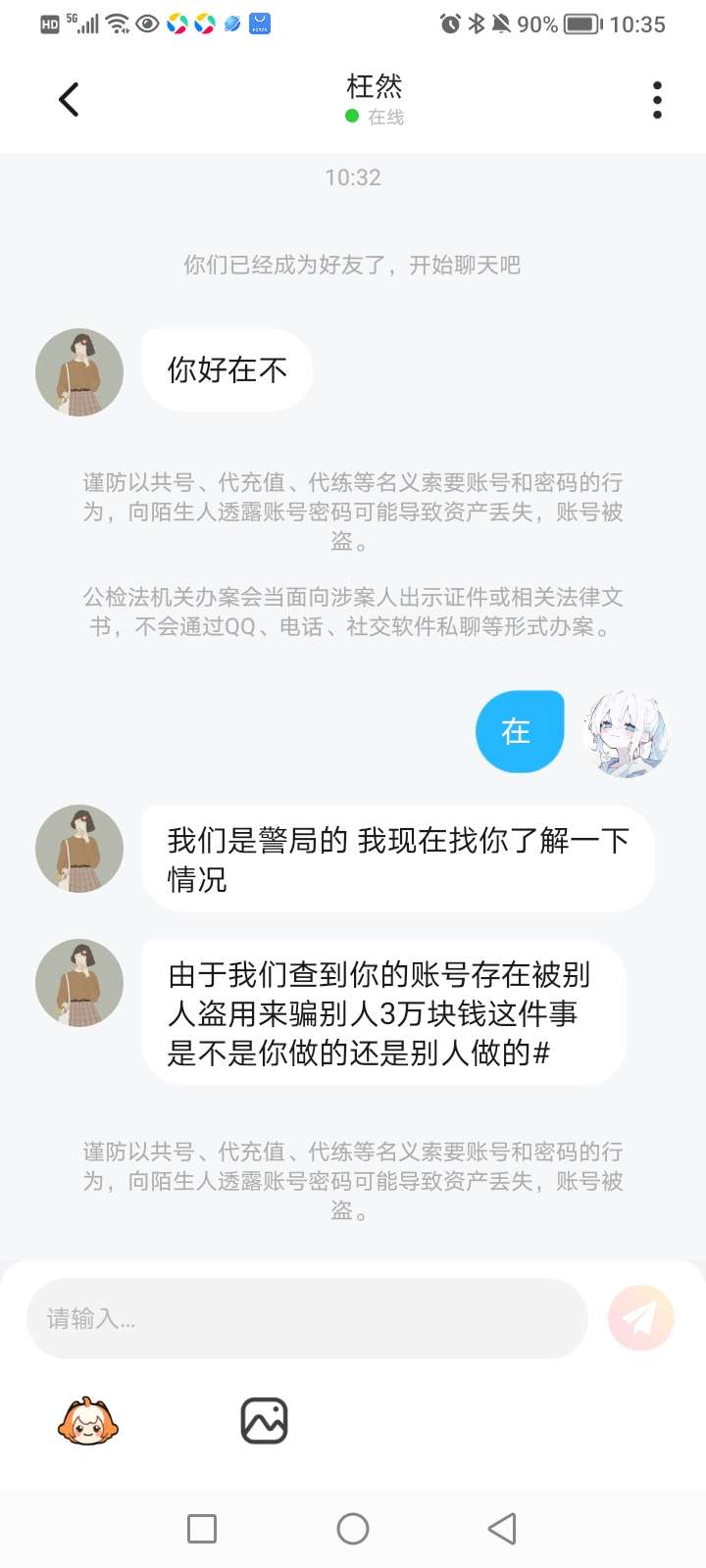
Task: Go back from the chat with 枉然
Action: pyautogui.click(x=69, y=100)
